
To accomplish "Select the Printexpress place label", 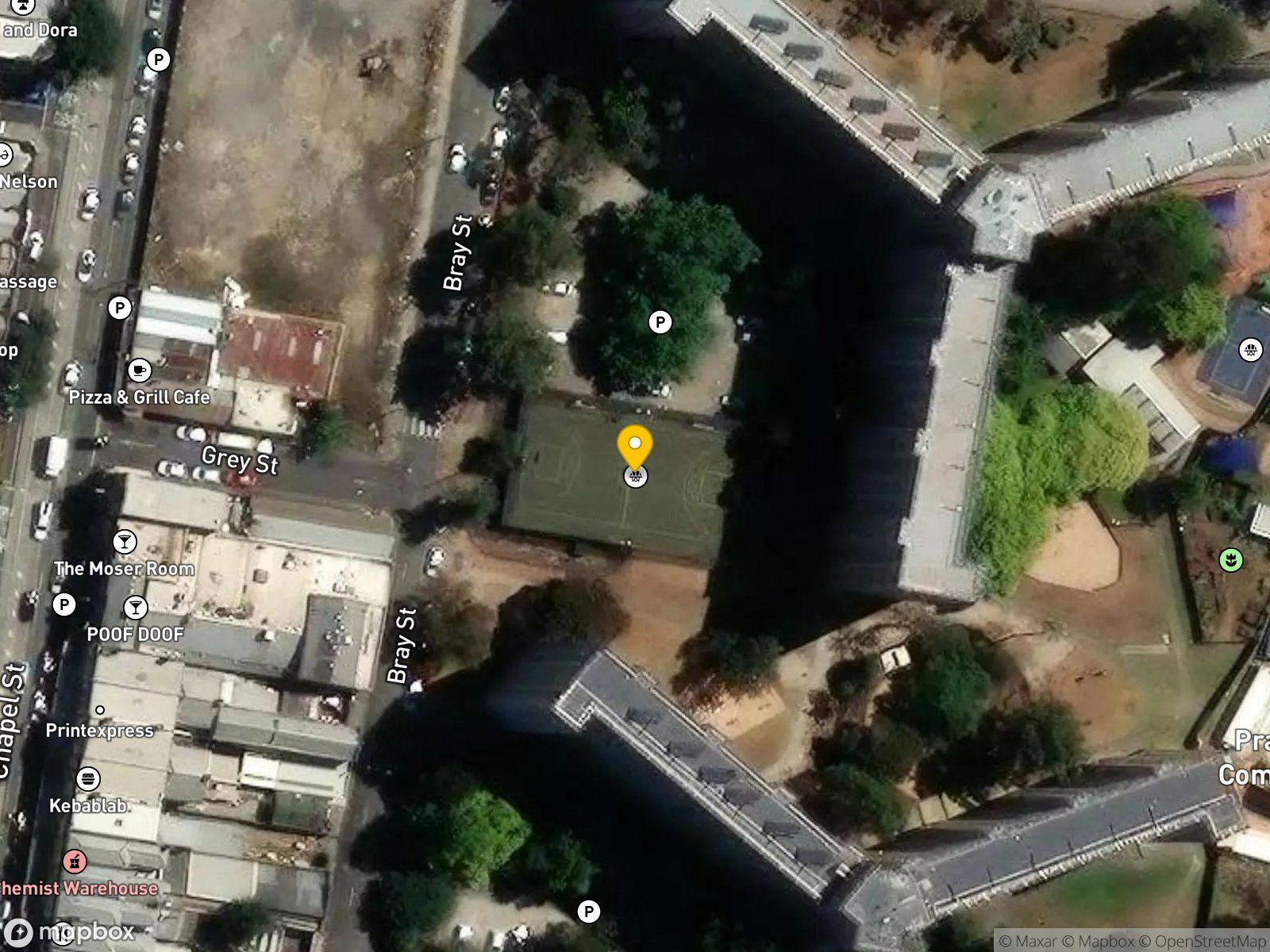I will [99, 731].
